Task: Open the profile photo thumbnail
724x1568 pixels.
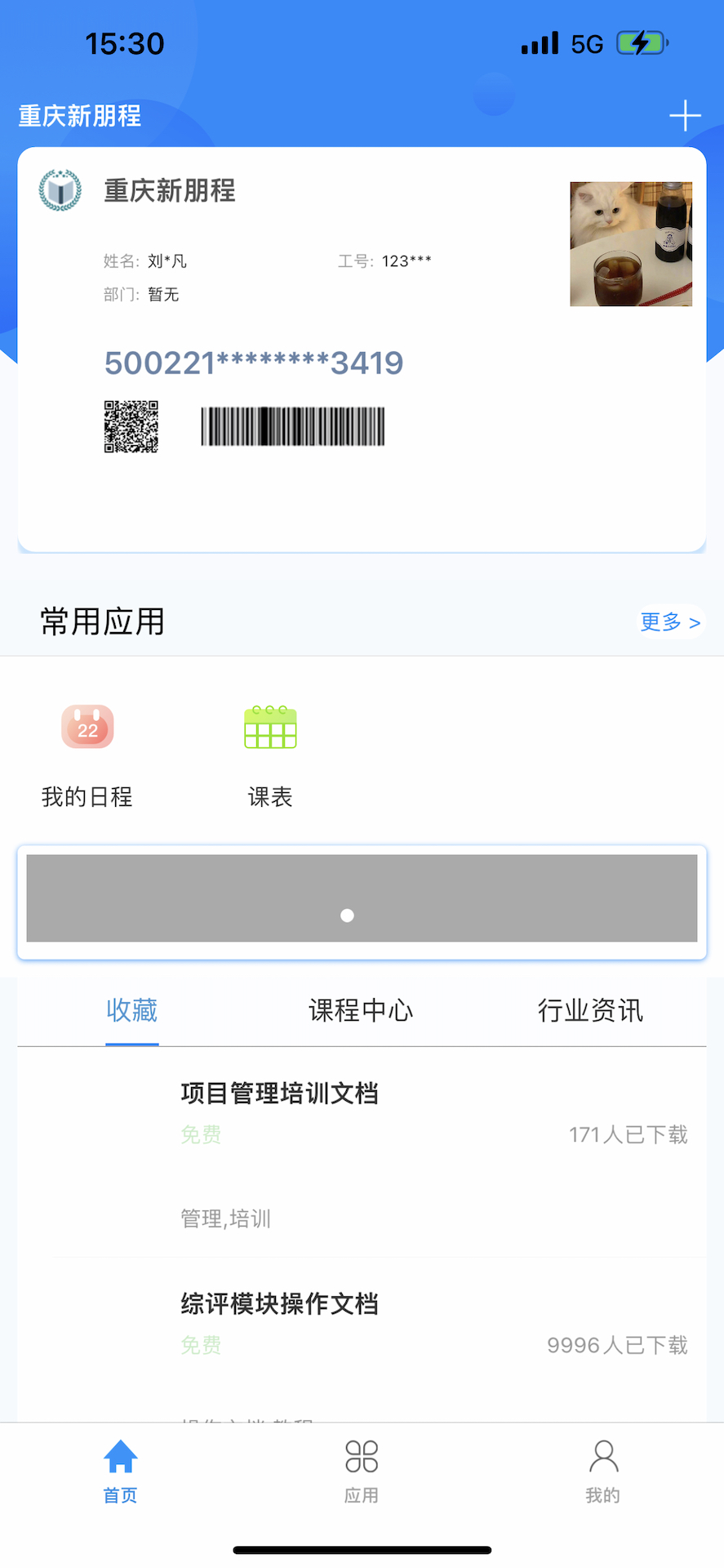Action: (630, 243)
